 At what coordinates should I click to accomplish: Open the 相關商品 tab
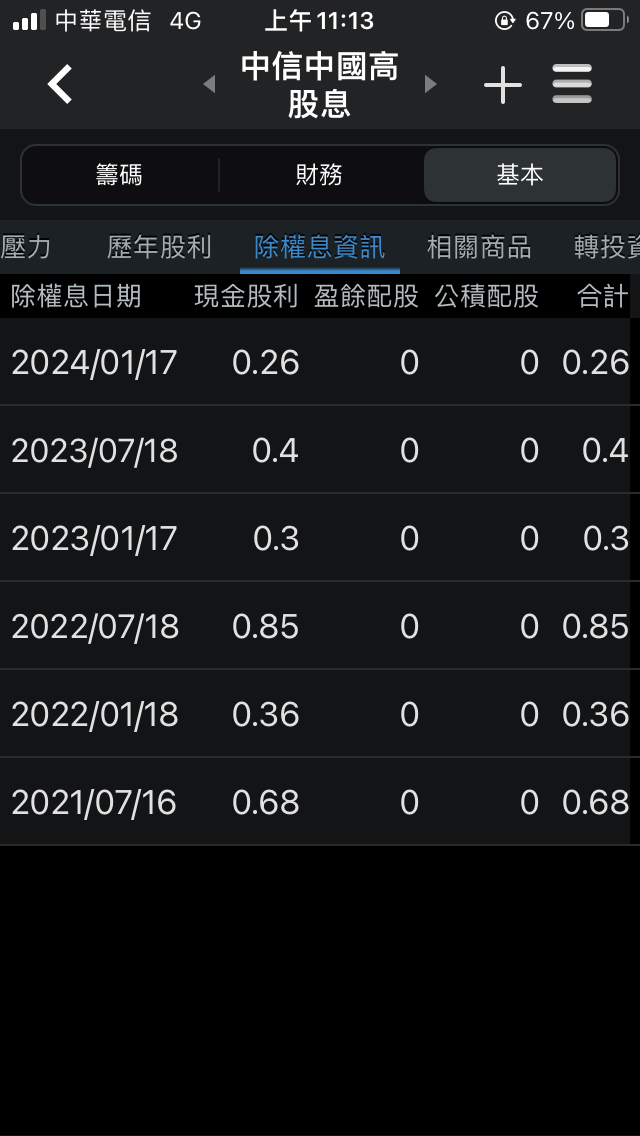(479, 247)
